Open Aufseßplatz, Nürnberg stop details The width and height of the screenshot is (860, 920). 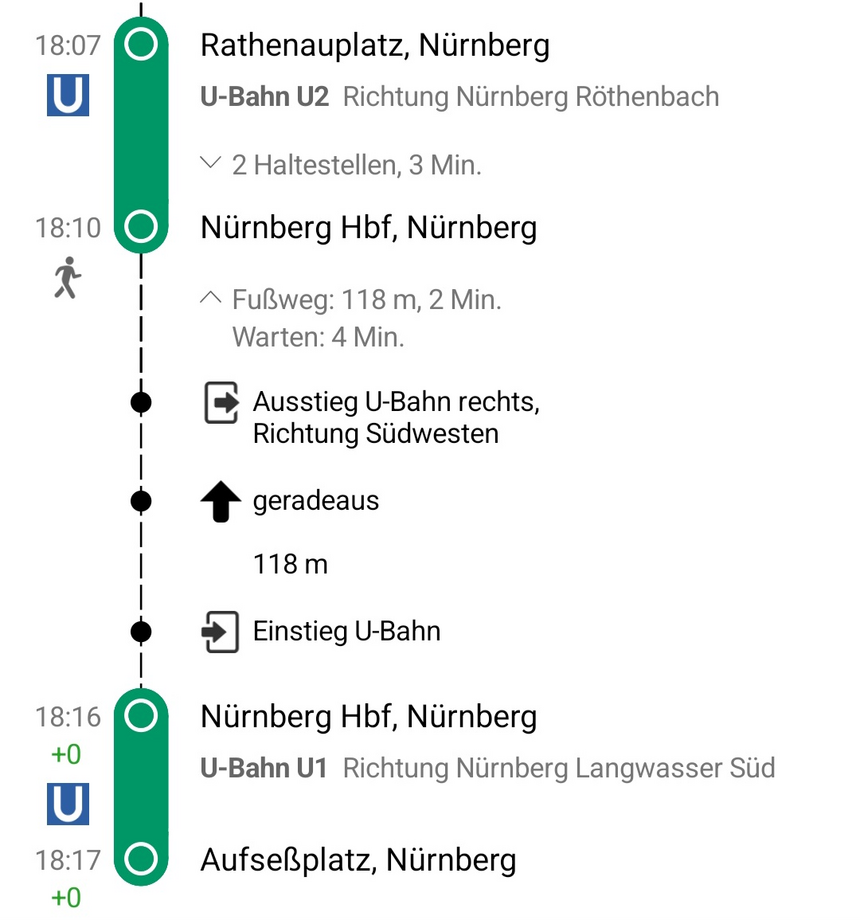click(x=358, y=859)
